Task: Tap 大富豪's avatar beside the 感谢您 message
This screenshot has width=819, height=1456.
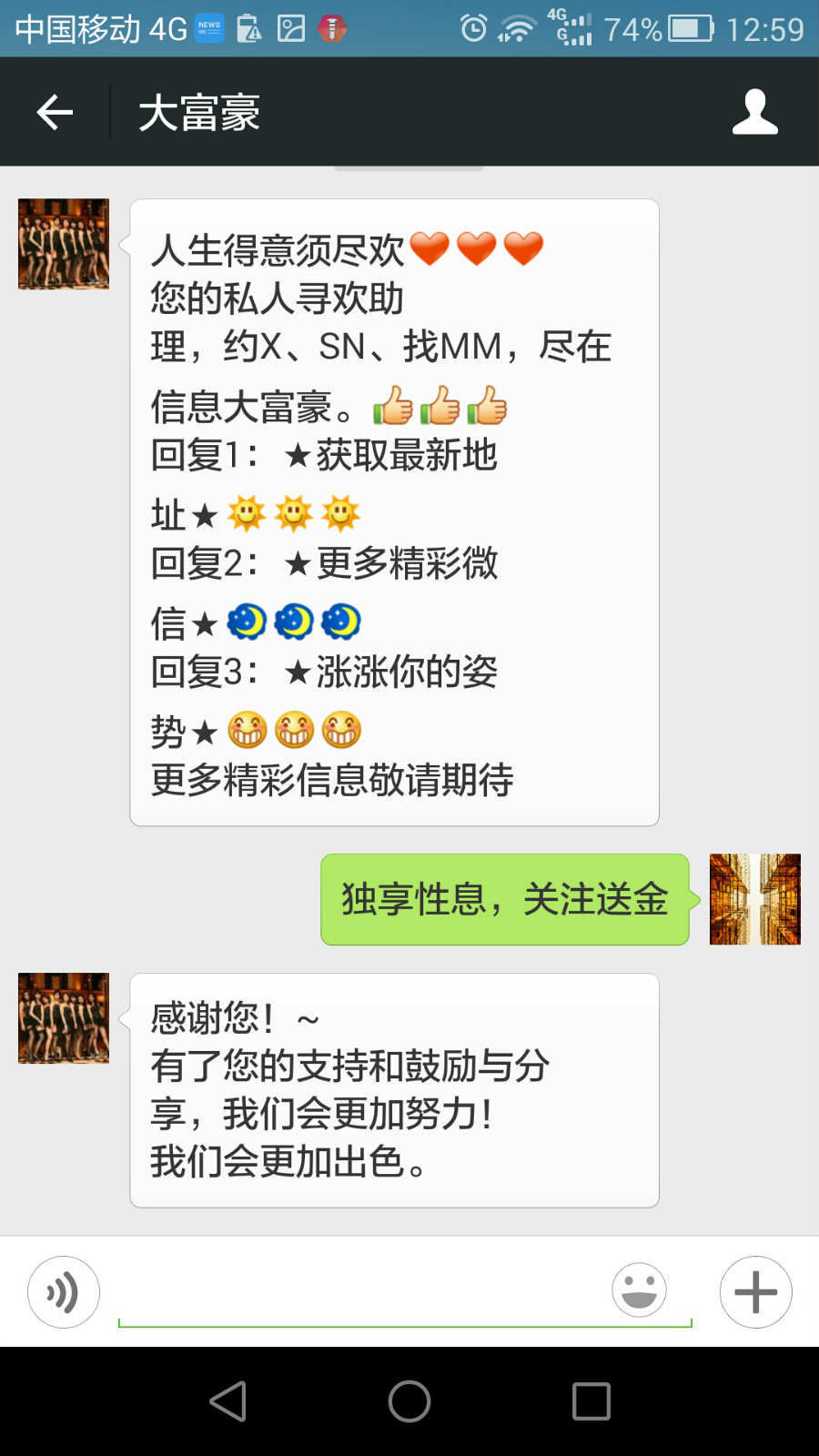Action: (64, 1018)
